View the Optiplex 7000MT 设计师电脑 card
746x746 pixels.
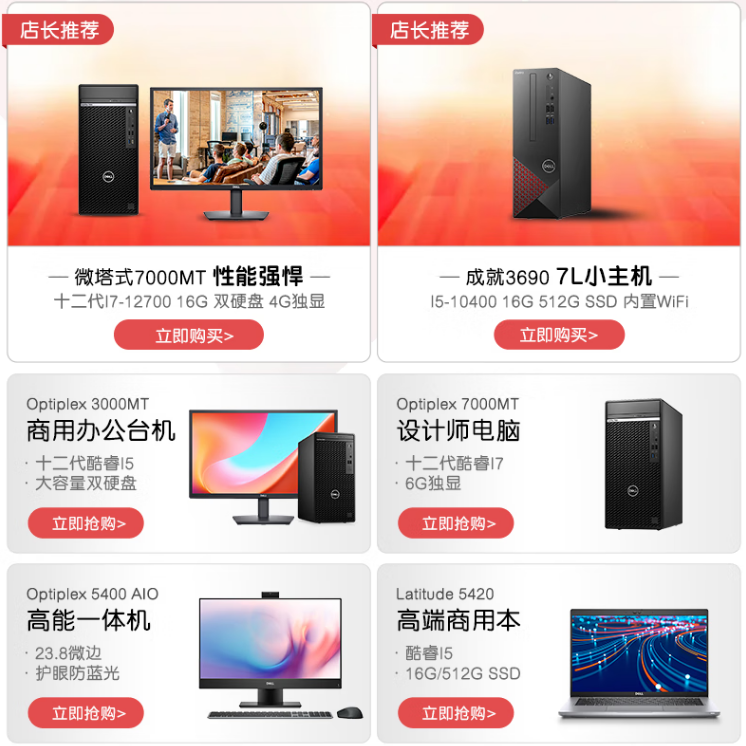(640, 465)
